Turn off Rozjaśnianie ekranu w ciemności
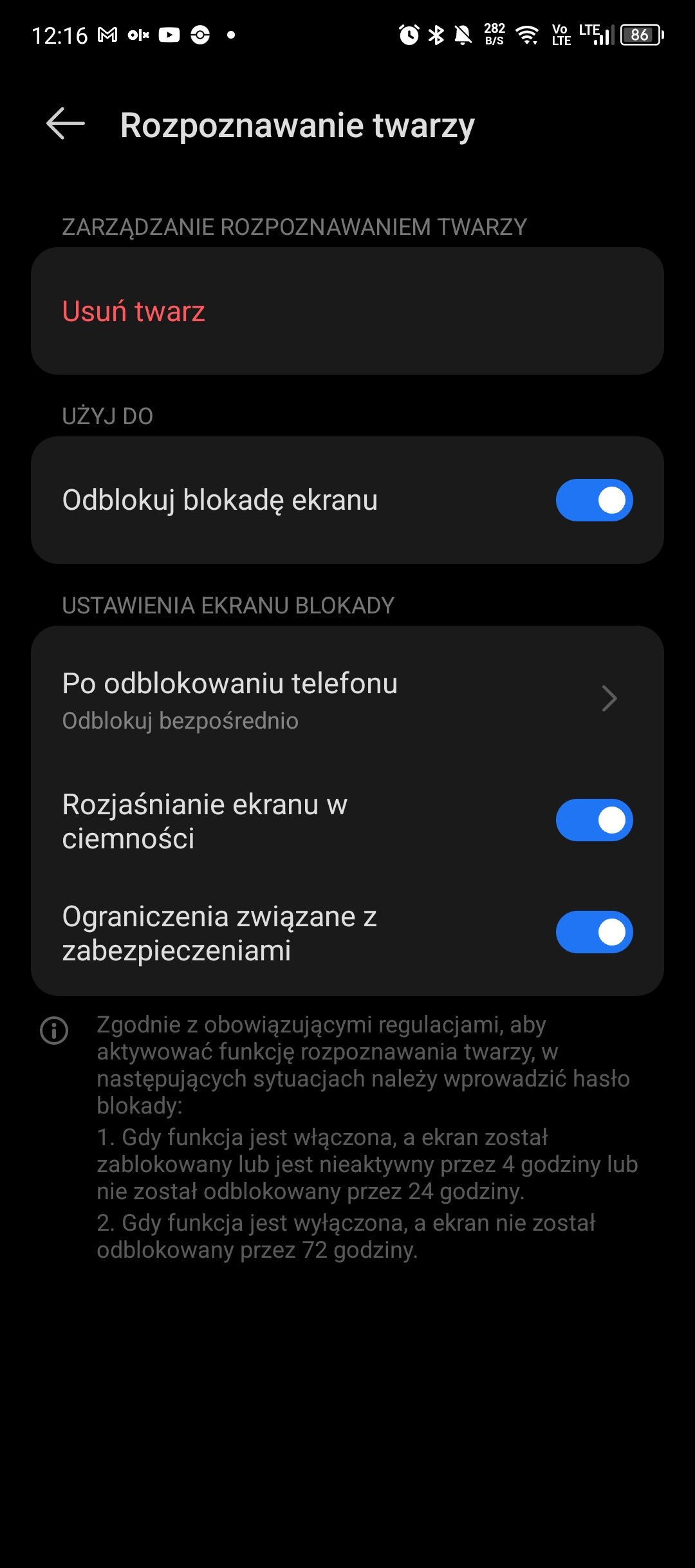 (594, 820)
